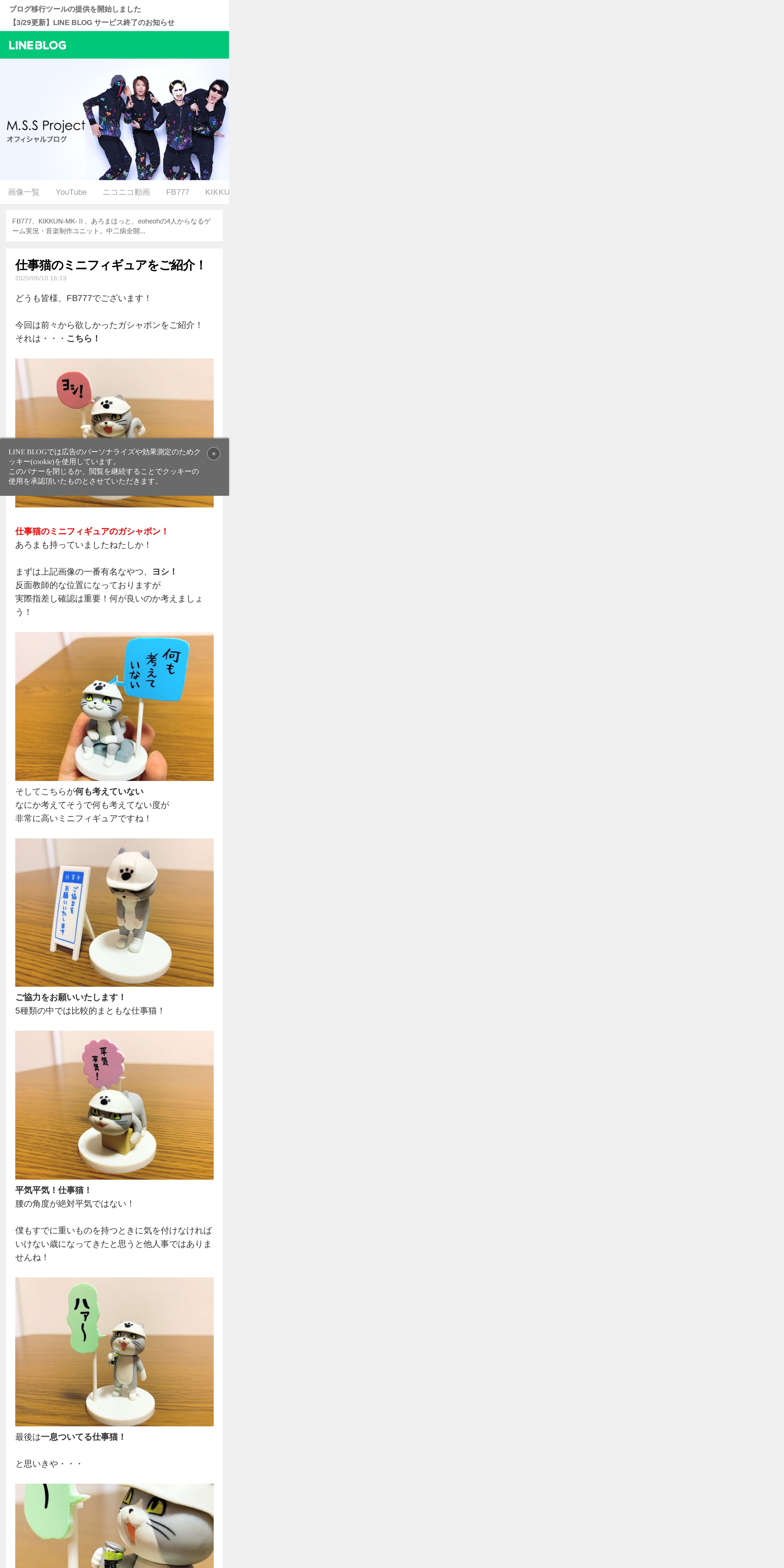Image resolution: width=784 pixels, height=1568 pixels.
Task: Tap the LINE BLOG header logo
Action: 38,45
